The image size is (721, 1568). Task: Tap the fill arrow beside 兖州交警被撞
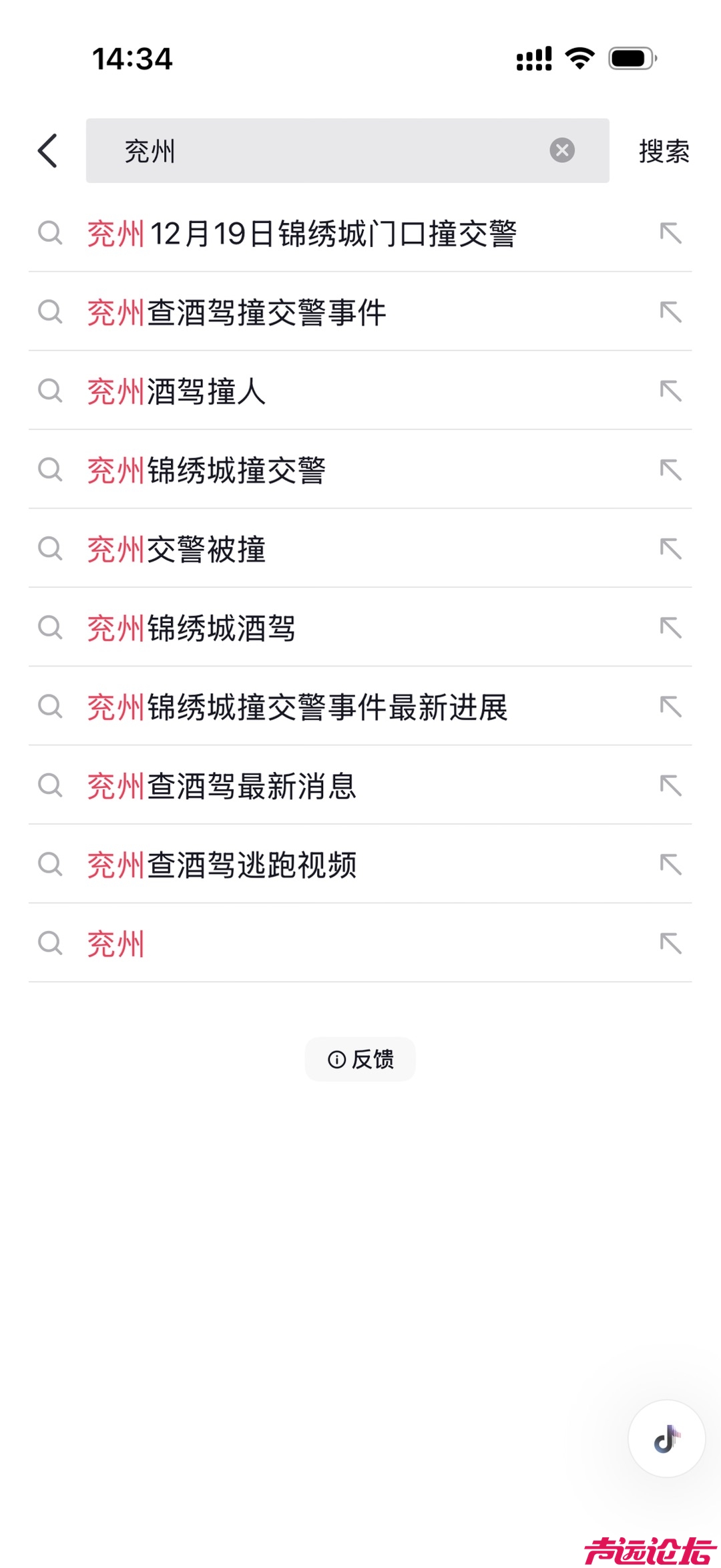[x=670, y=549]
